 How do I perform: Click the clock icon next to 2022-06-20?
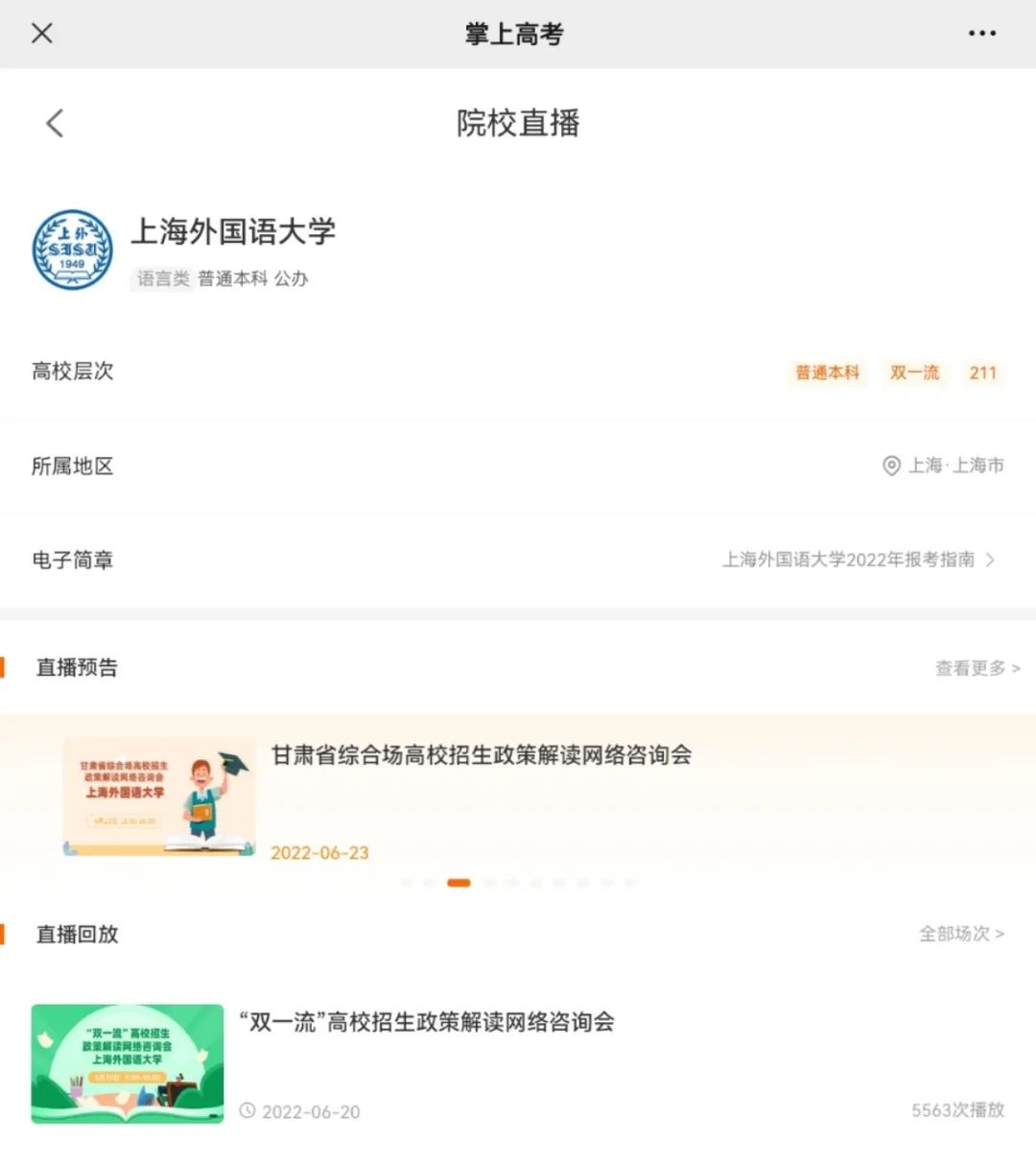pyautogui.click(x=247, y=1111)
